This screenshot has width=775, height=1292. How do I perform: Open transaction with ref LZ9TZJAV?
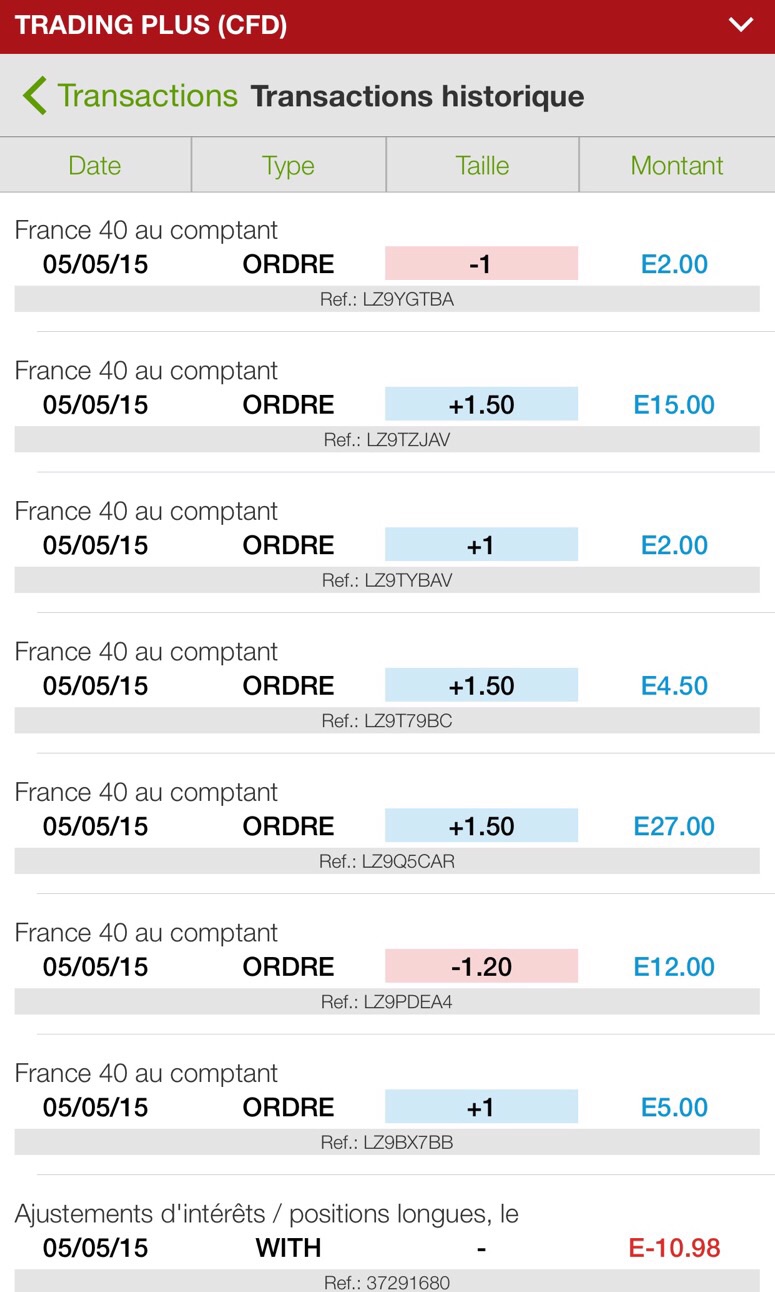[387, 405]
